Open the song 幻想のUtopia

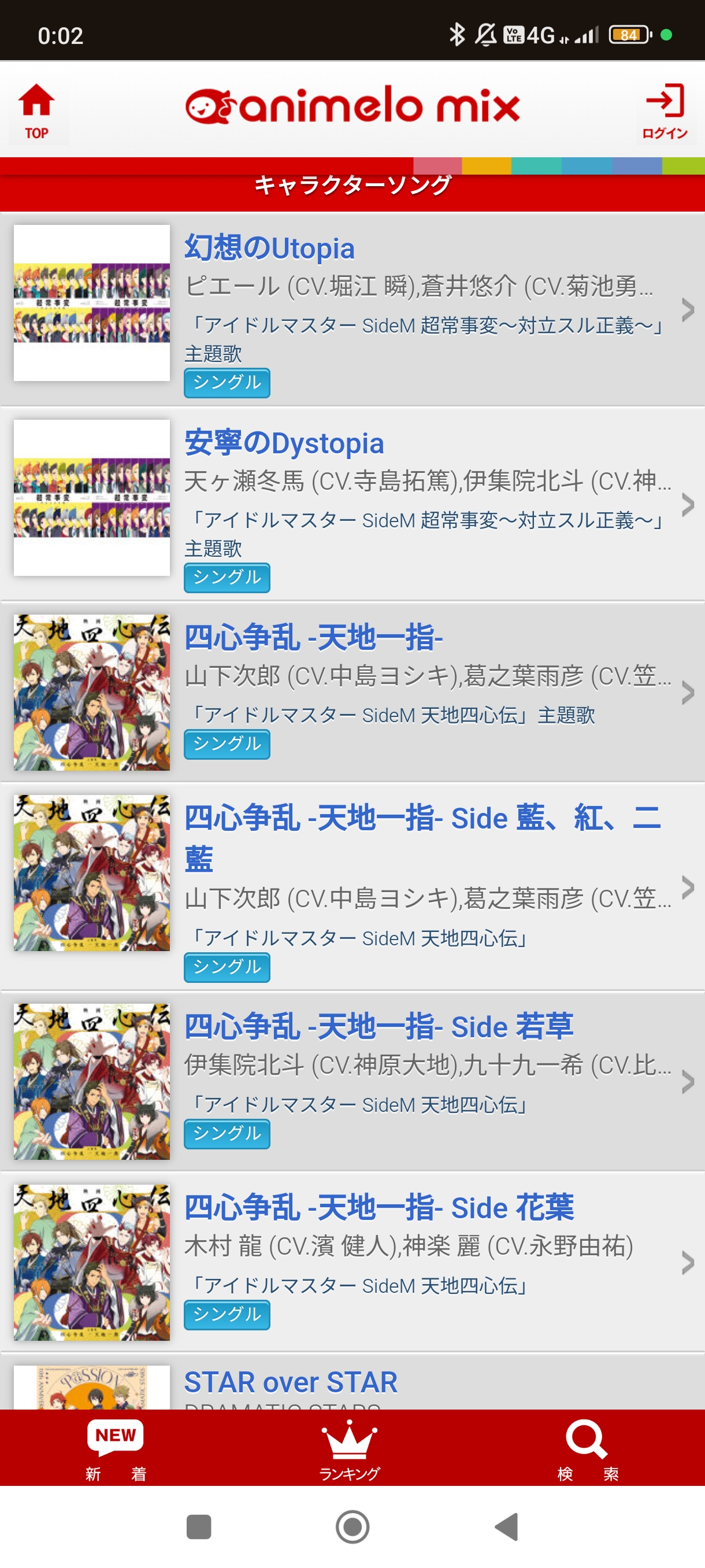[x=352, y=310]
